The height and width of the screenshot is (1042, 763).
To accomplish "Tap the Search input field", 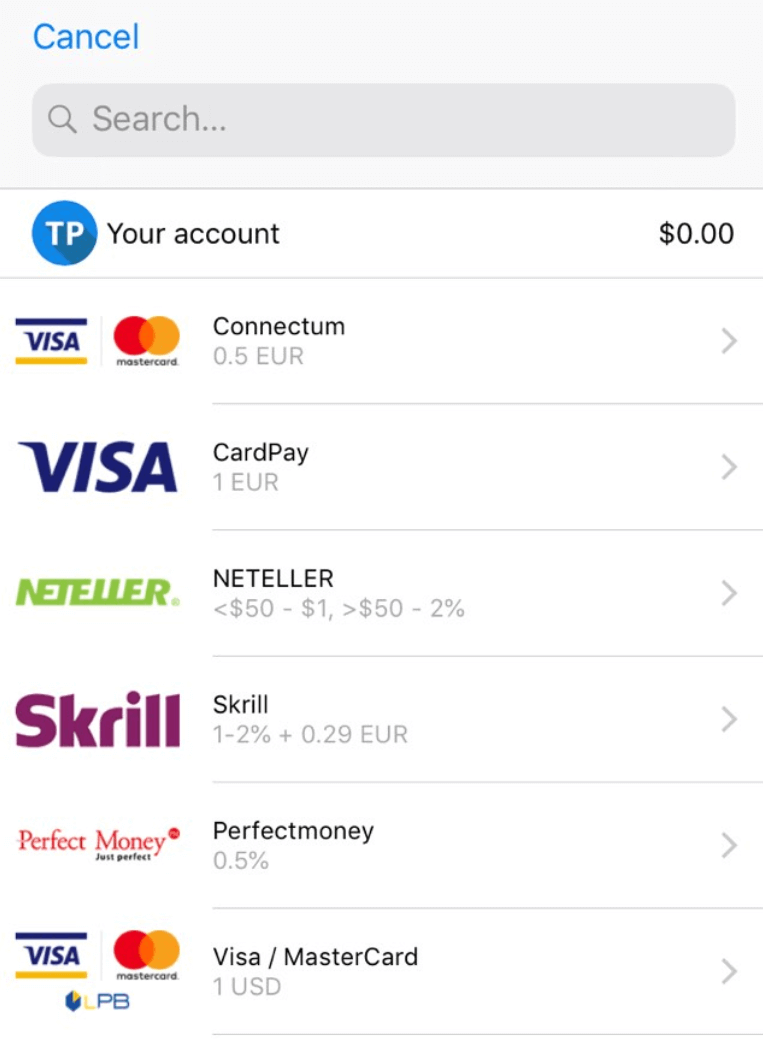I will coord(380,118).
